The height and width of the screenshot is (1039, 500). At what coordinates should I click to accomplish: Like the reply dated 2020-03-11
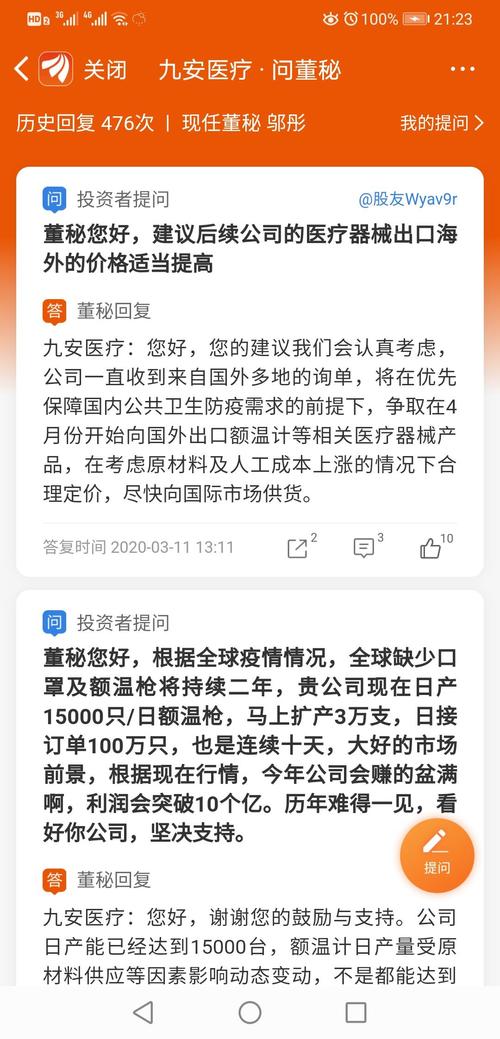[436, 547]
